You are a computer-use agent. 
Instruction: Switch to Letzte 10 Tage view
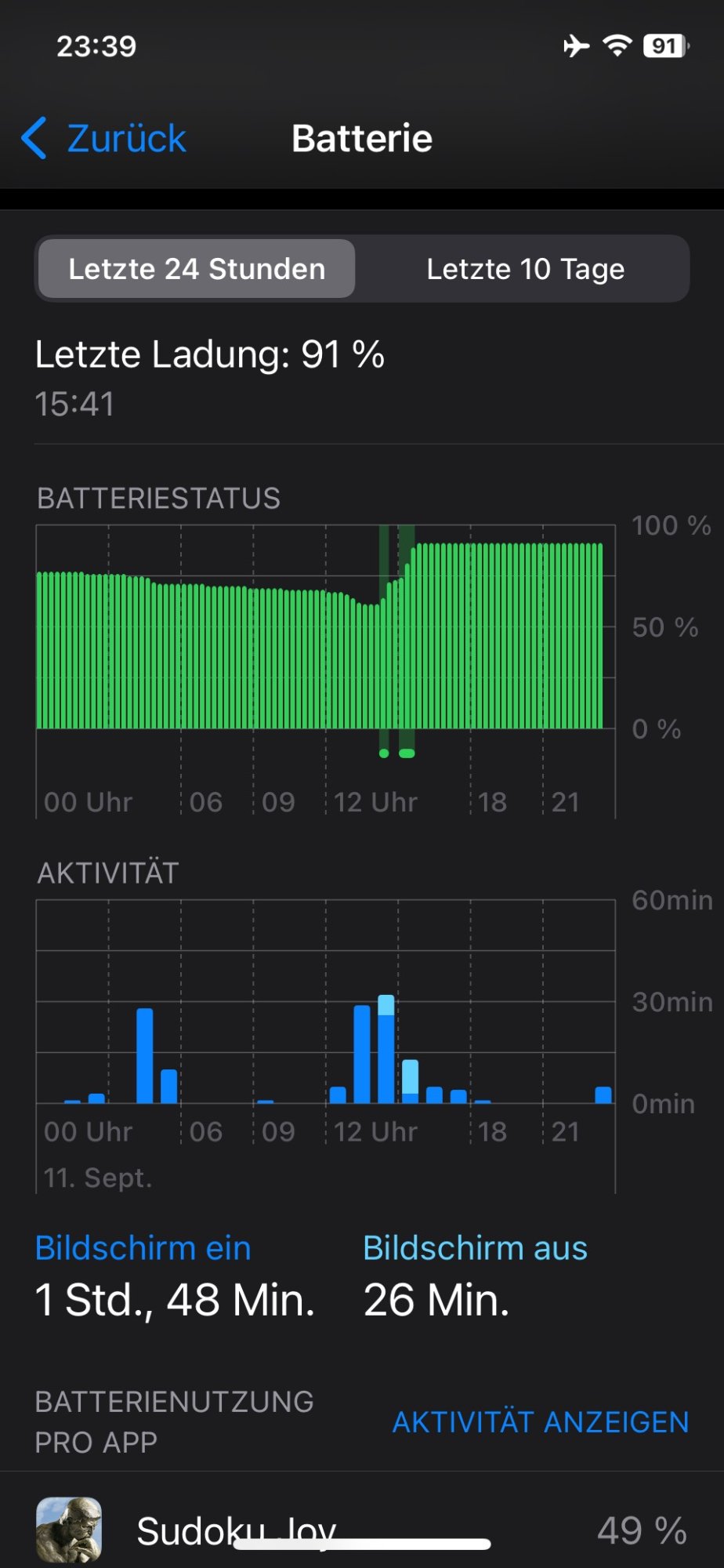point(525,269)
